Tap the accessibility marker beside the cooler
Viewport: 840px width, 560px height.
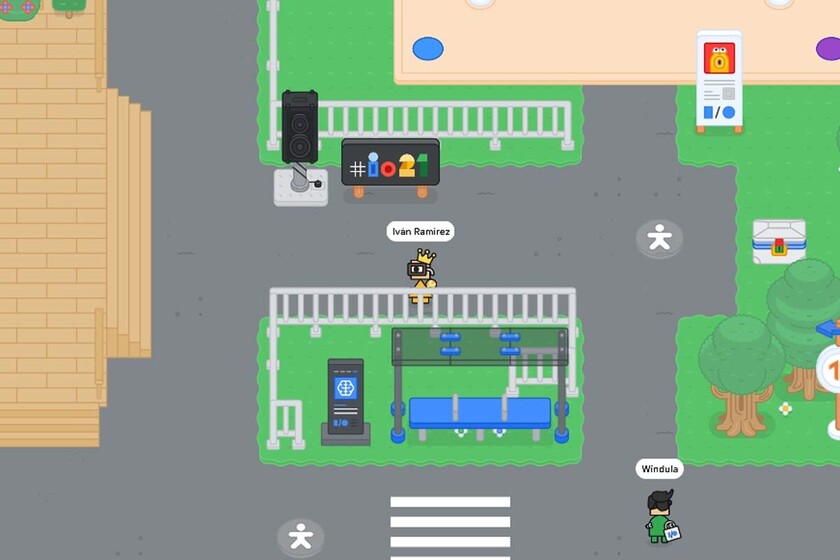tap(659, 238)
